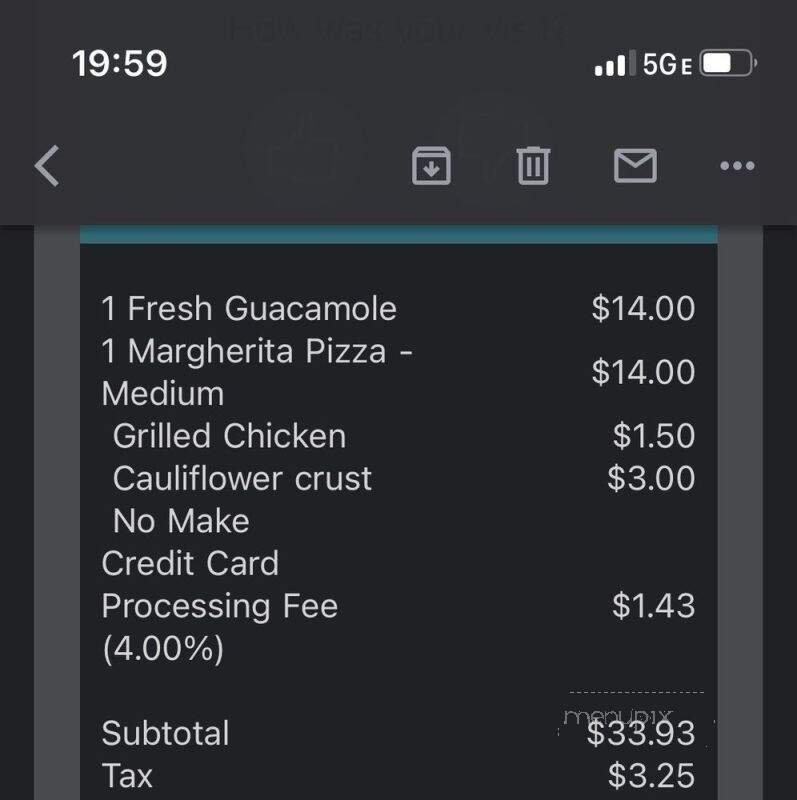797x800 pixels.
Task: Select the Fresh Guacamole line item
Action: coord(250,310)
